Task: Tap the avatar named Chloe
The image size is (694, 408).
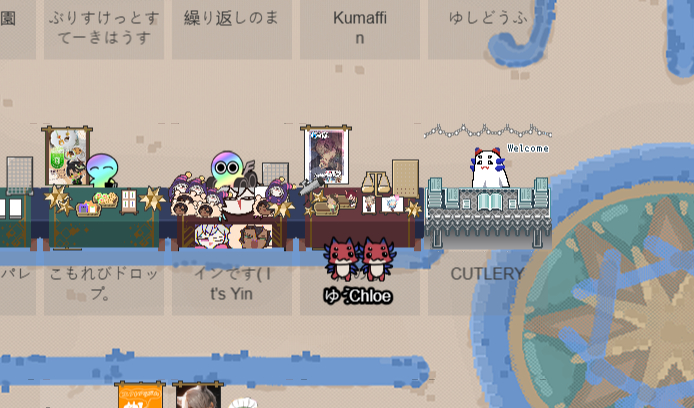Action: 375,259
